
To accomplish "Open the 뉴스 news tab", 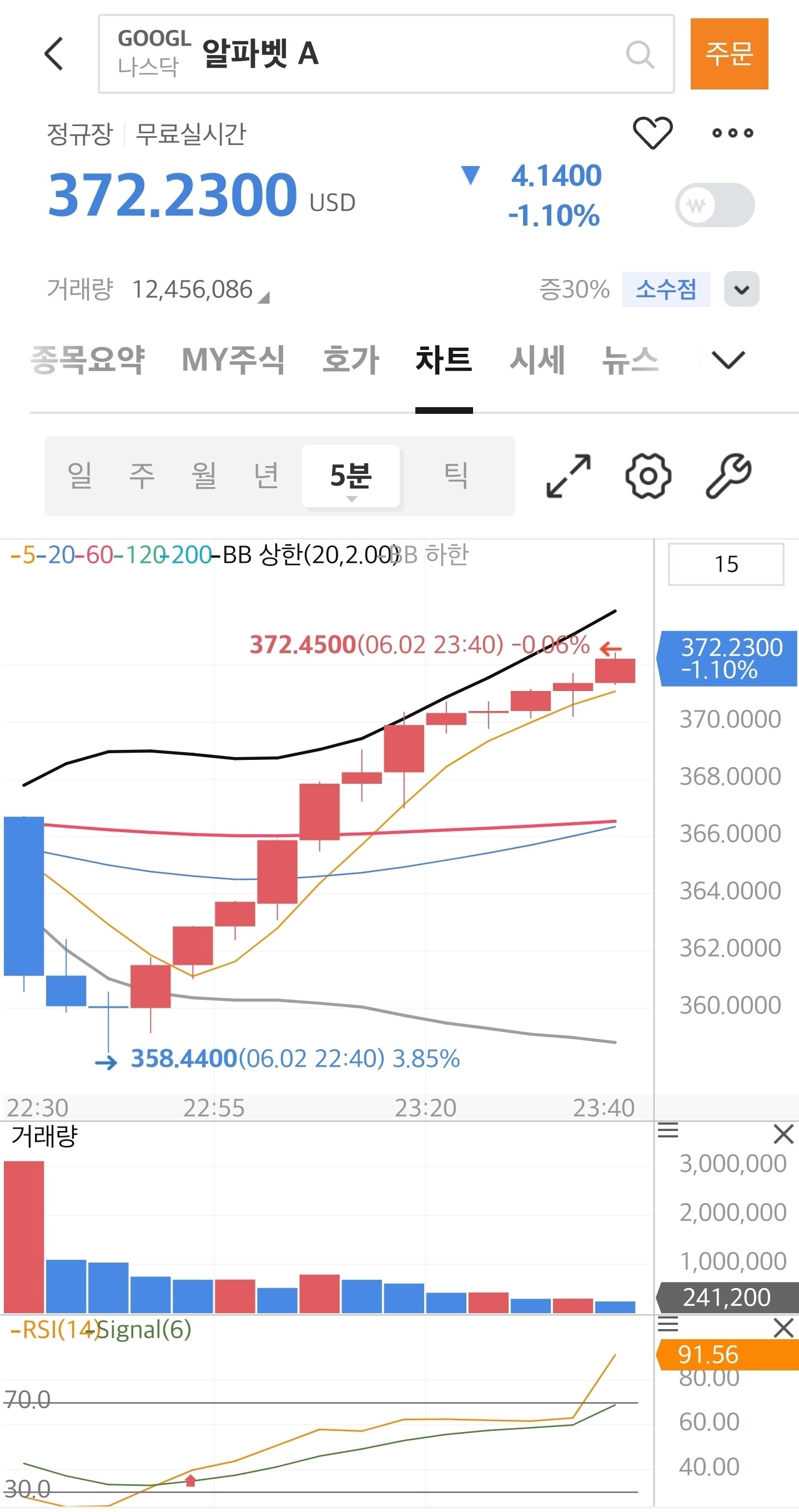I will (x=631, y=359).
